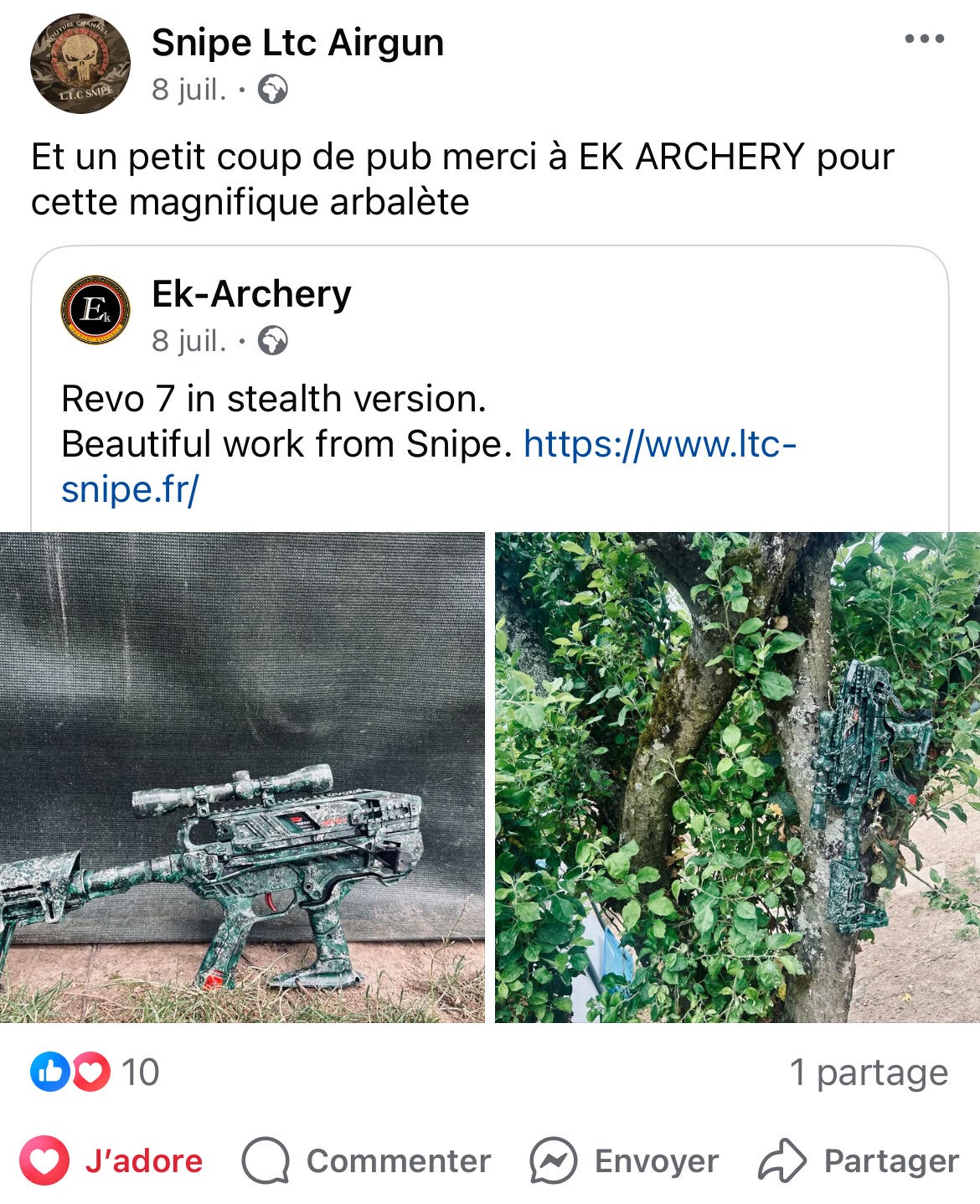Viewport: 980px width, 1204px height.
Task: Open the 1 partage shares list
Action: pyautogui.click(x=868, y=1072)
